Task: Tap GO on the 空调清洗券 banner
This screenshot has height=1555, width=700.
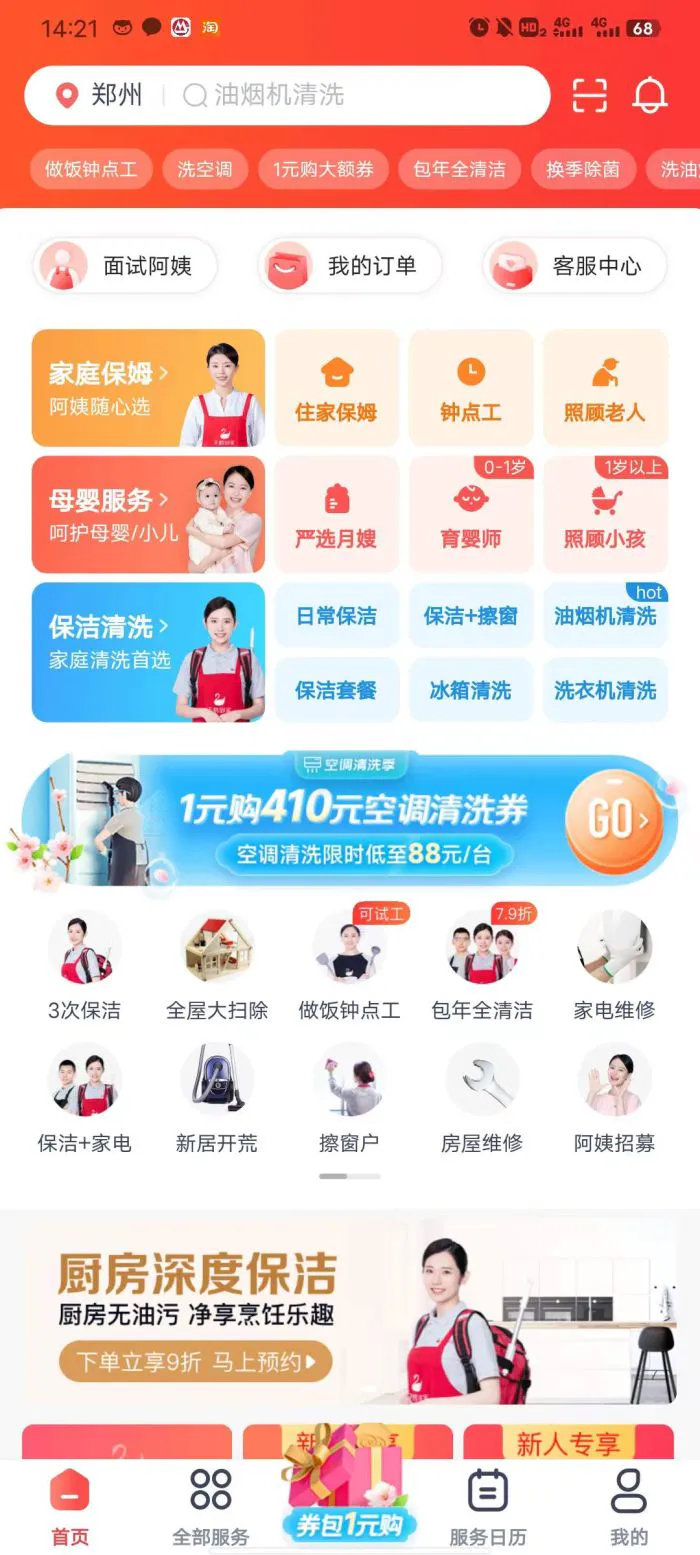Action: 612,820
